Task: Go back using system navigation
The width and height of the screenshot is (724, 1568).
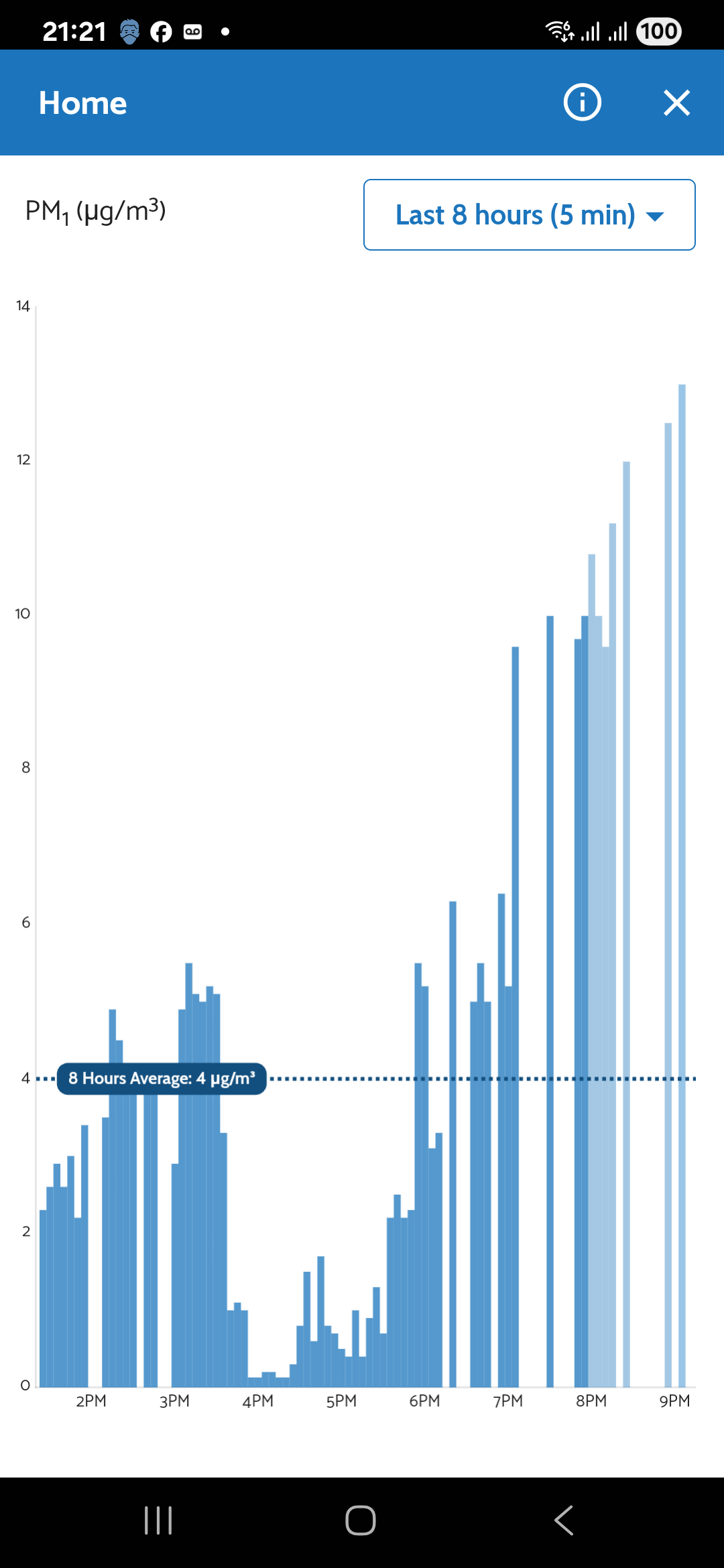Action: pos(564,1520)
